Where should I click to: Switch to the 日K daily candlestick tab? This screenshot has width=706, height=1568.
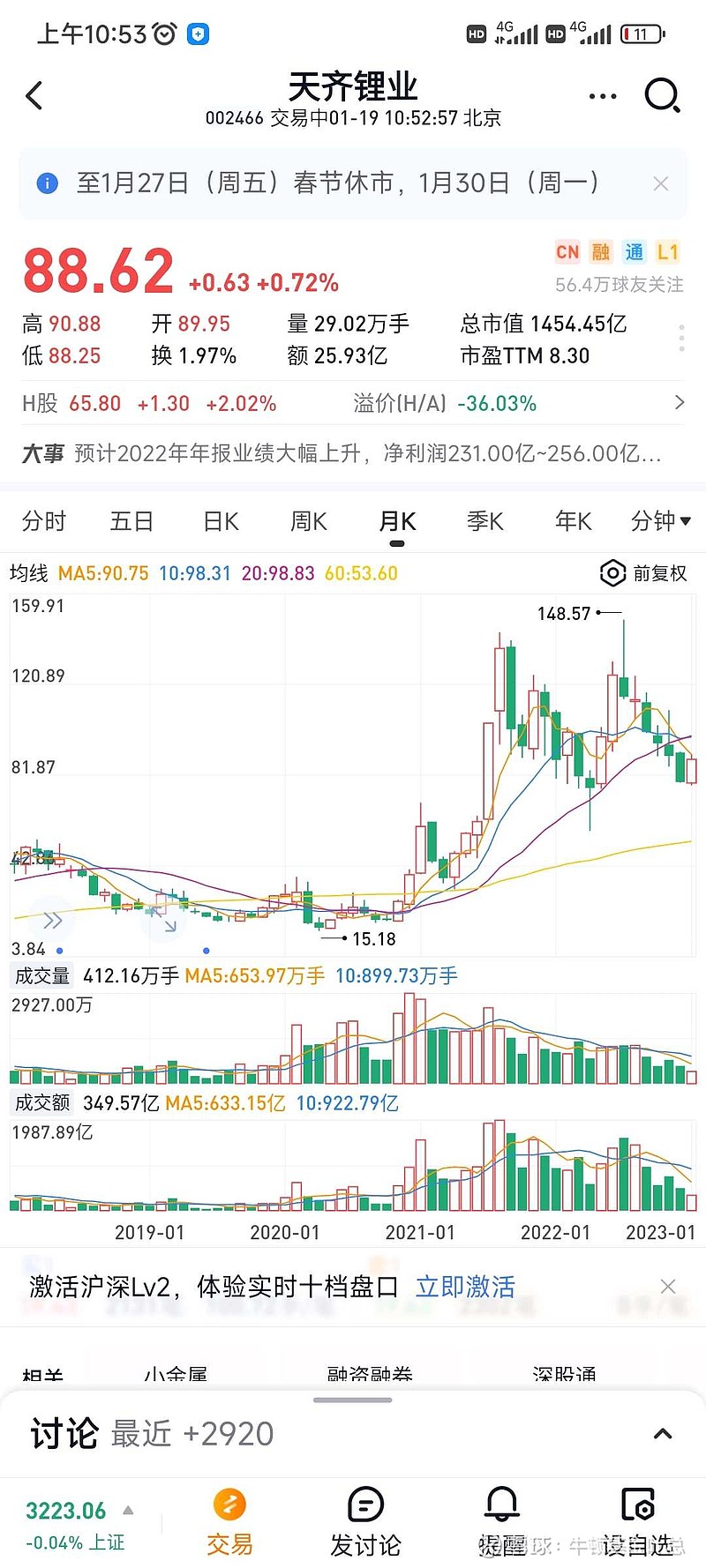click(x=219, y=521)
